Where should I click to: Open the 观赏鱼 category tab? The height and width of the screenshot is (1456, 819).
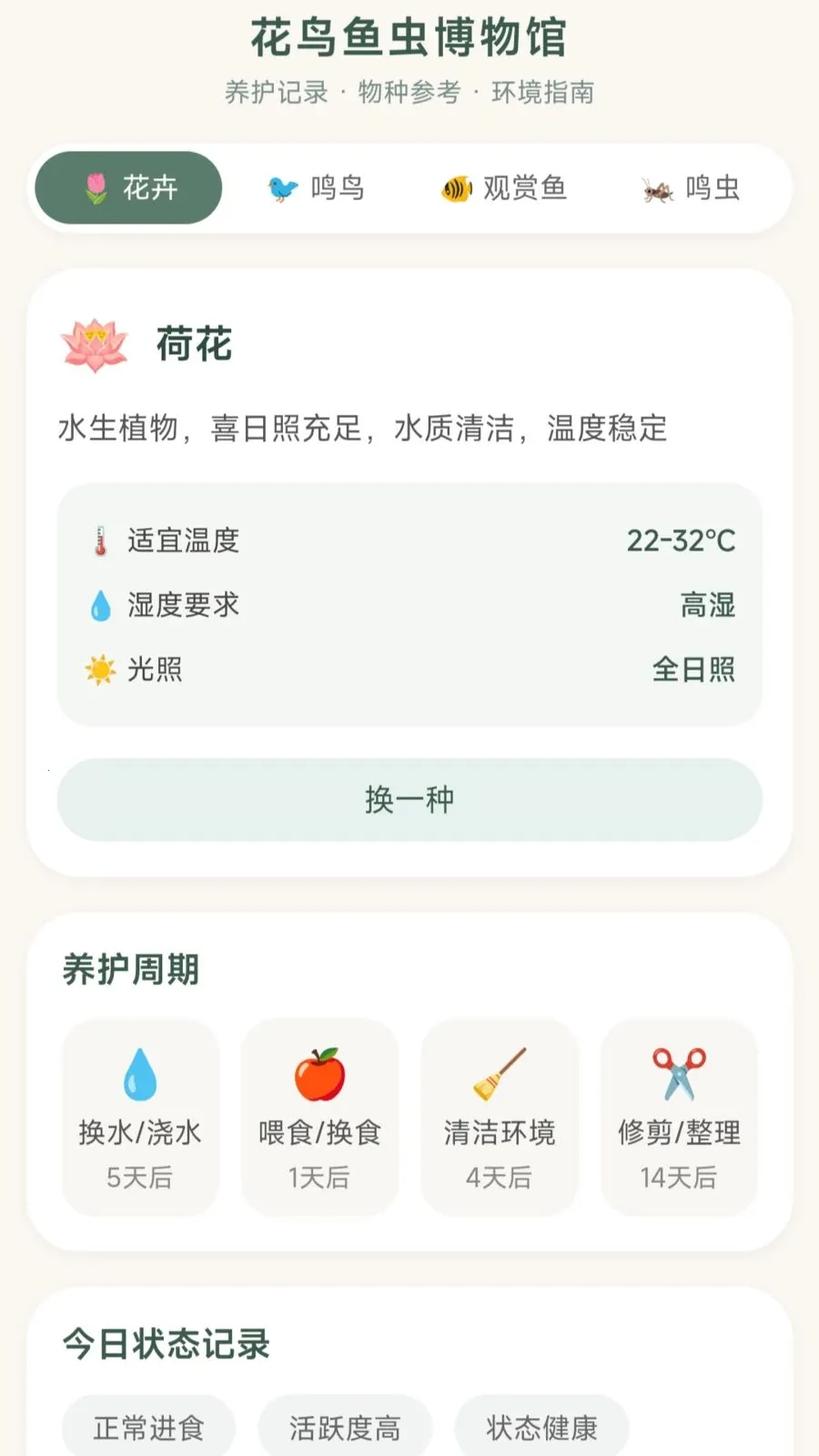point(505,188)
